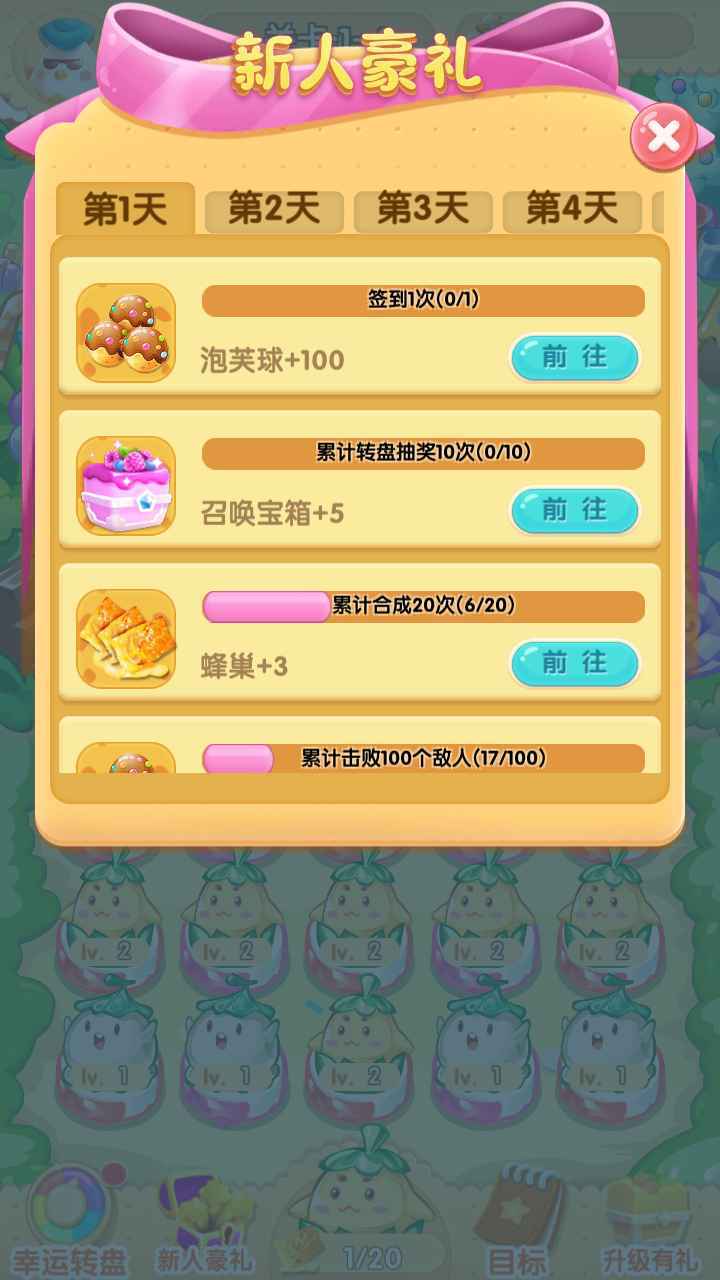Select the 第3天 tab

423,210
